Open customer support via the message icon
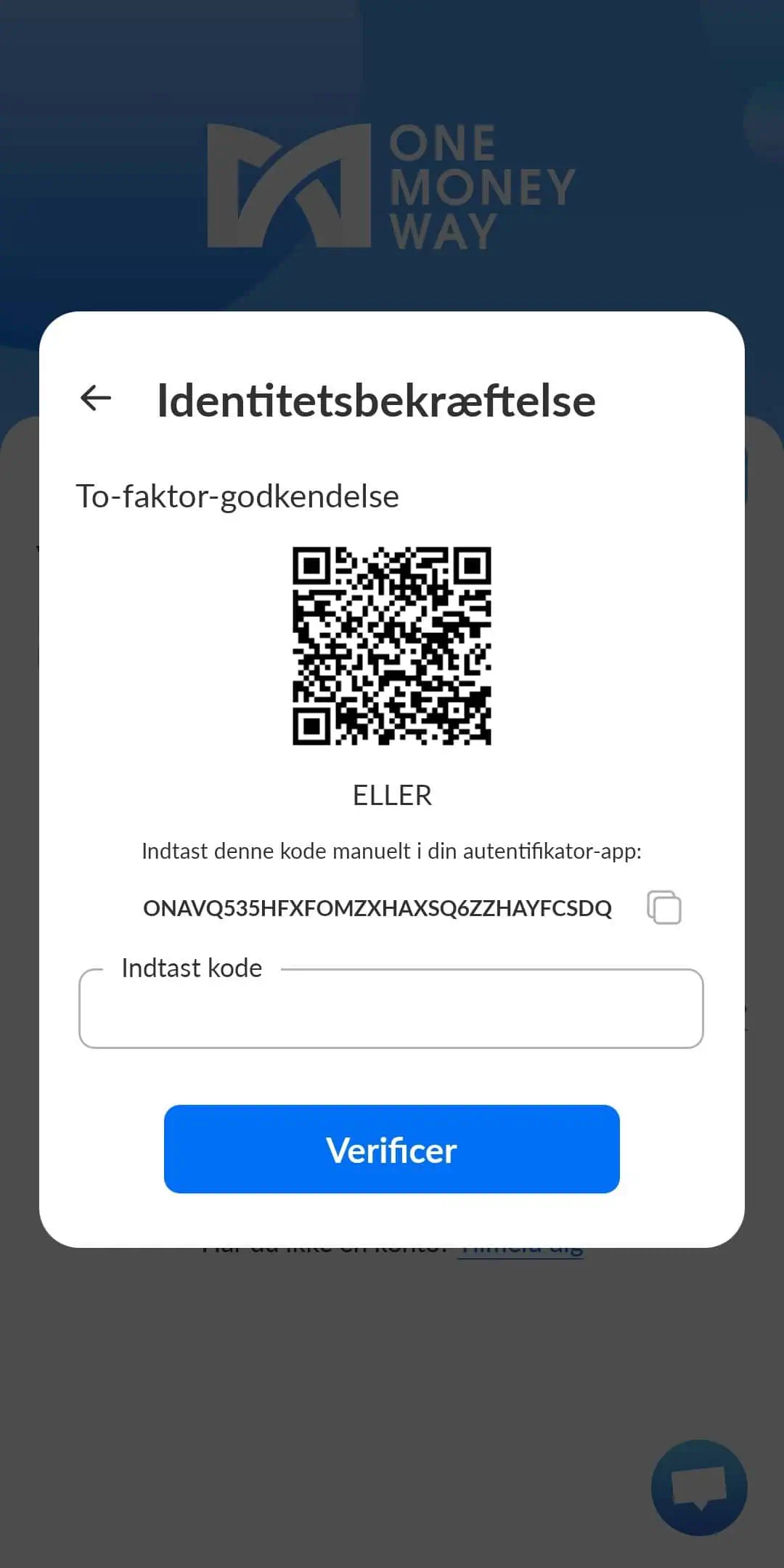Screen dimensions: 784x1568 point(699,1487)
